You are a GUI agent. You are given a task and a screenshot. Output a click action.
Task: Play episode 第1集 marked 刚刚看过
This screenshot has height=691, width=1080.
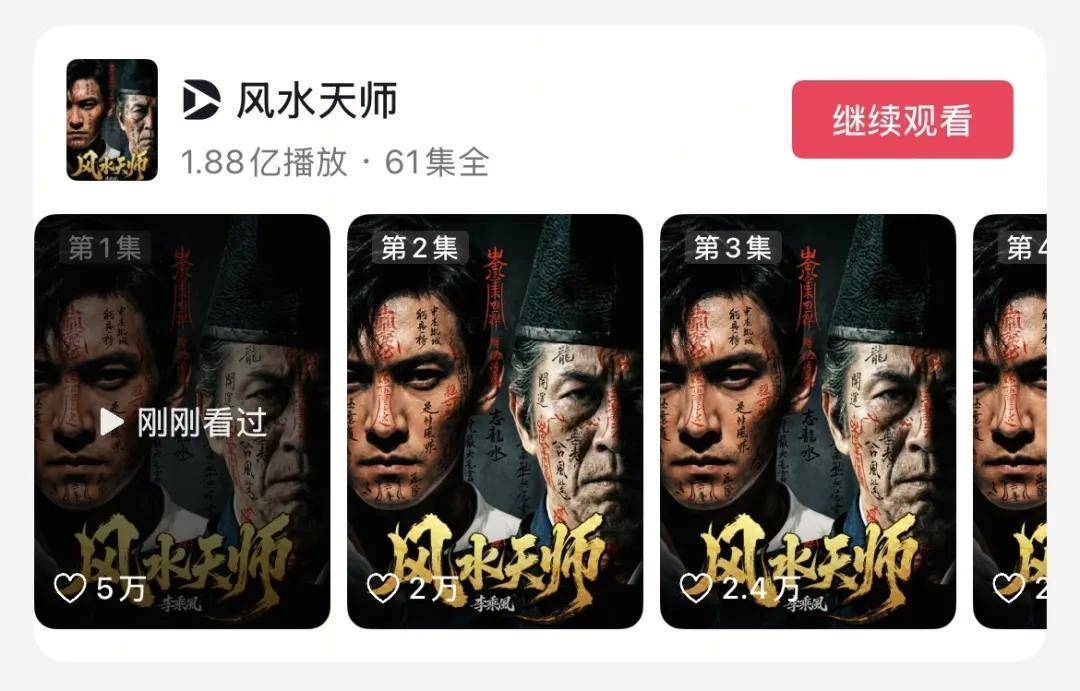click(182, 422)
